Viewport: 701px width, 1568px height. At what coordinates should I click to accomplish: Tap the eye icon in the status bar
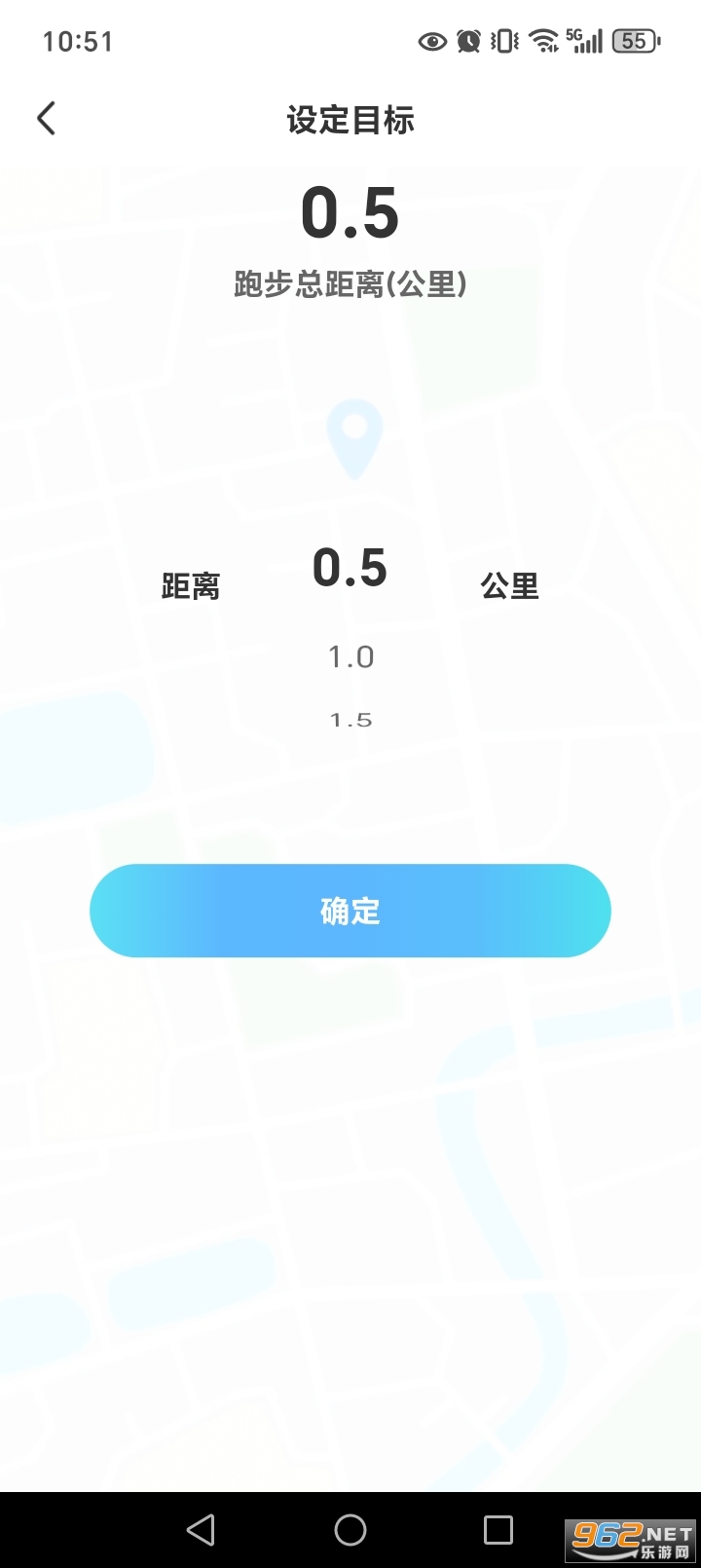pyautogui.click(x=431, y=41)
